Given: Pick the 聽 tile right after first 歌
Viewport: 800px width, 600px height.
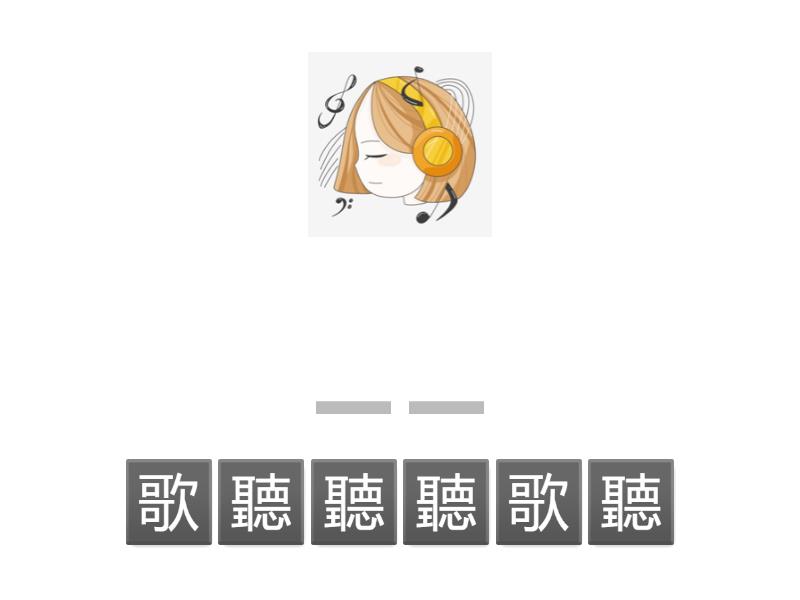Looking at the screenshot, I should pos(261,502).
